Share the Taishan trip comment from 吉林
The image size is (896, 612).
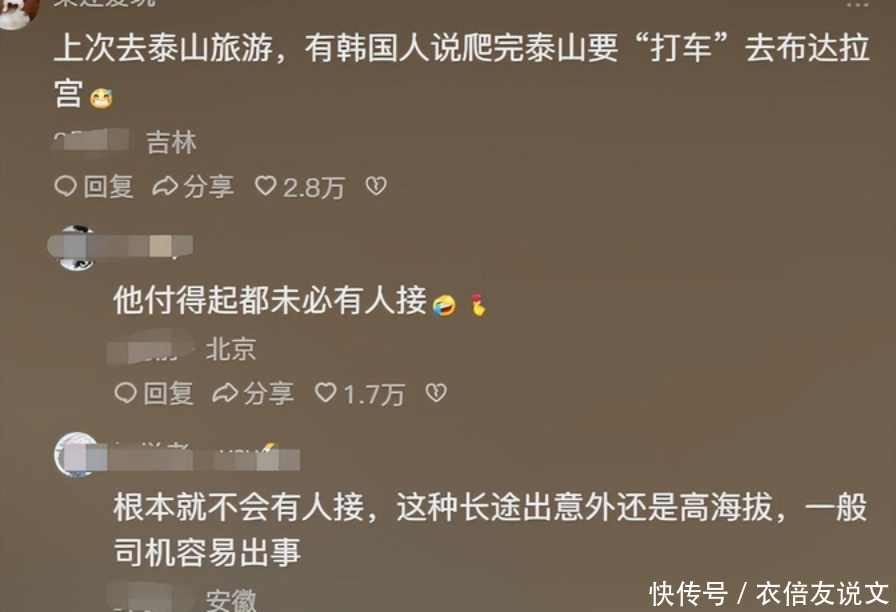pos(193,186)
